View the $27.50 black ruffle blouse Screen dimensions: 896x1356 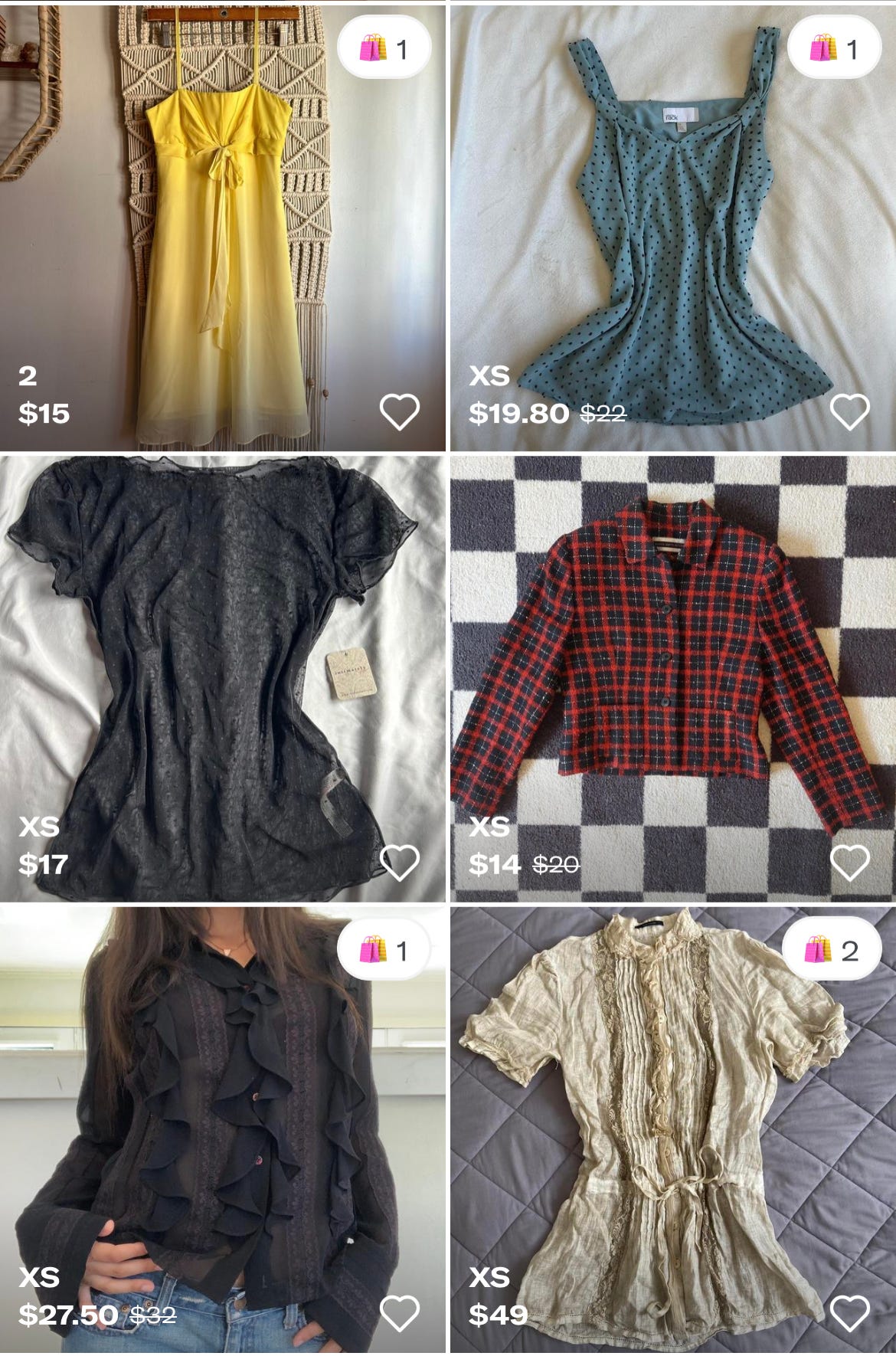[222, 1126]
